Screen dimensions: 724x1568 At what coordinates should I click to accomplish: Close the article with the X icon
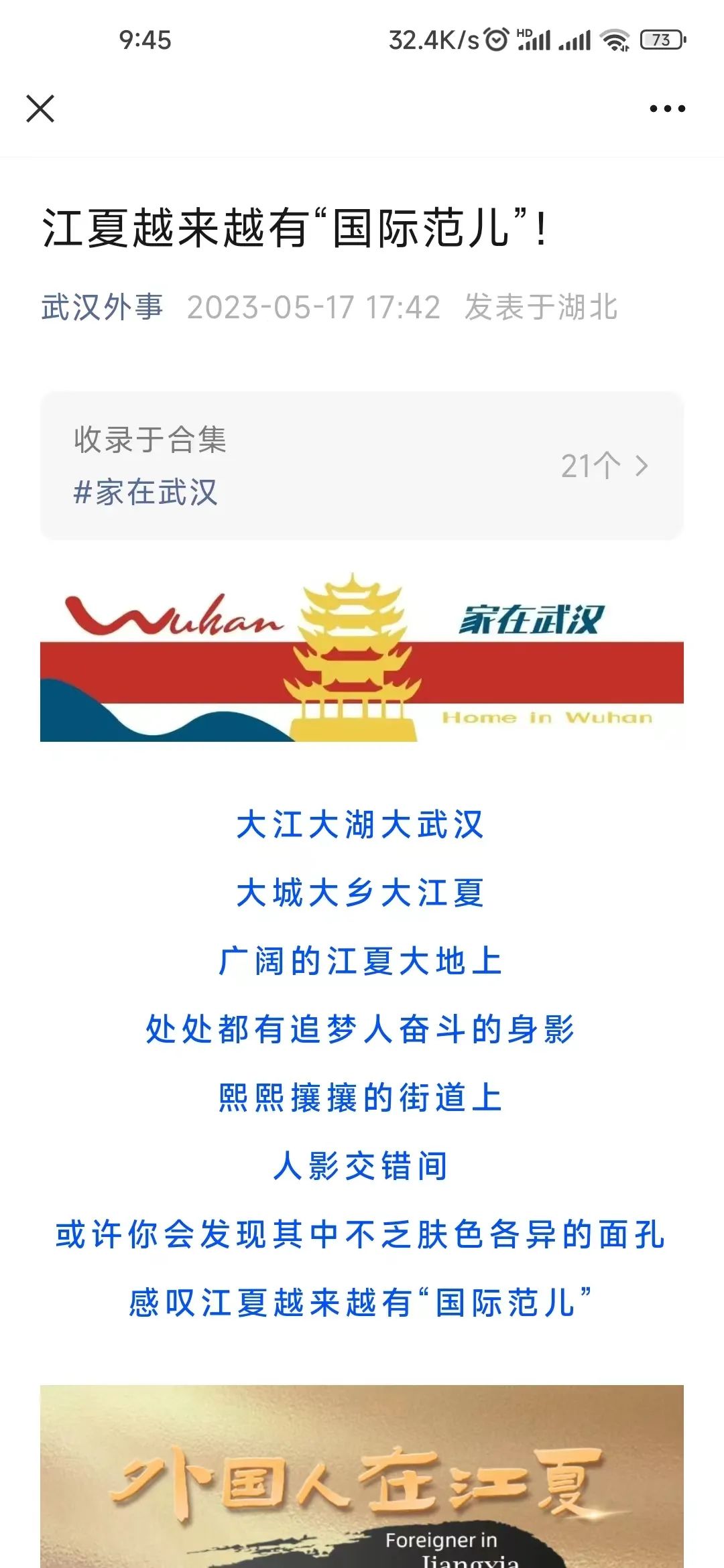tap(40, 109)
